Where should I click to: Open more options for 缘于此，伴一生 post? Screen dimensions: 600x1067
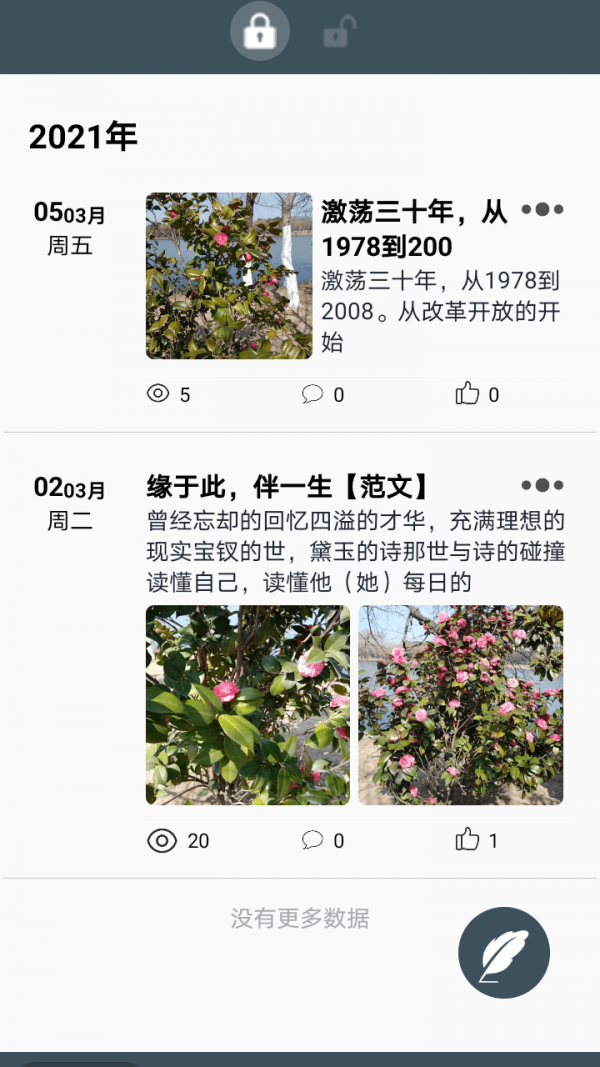(x=542, y=486)
